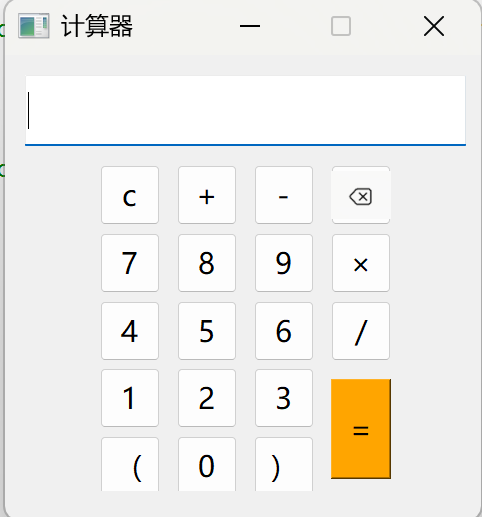Tap the calculator display input field
The height and width of the screenshot is (517, 482).
point(245,111)
